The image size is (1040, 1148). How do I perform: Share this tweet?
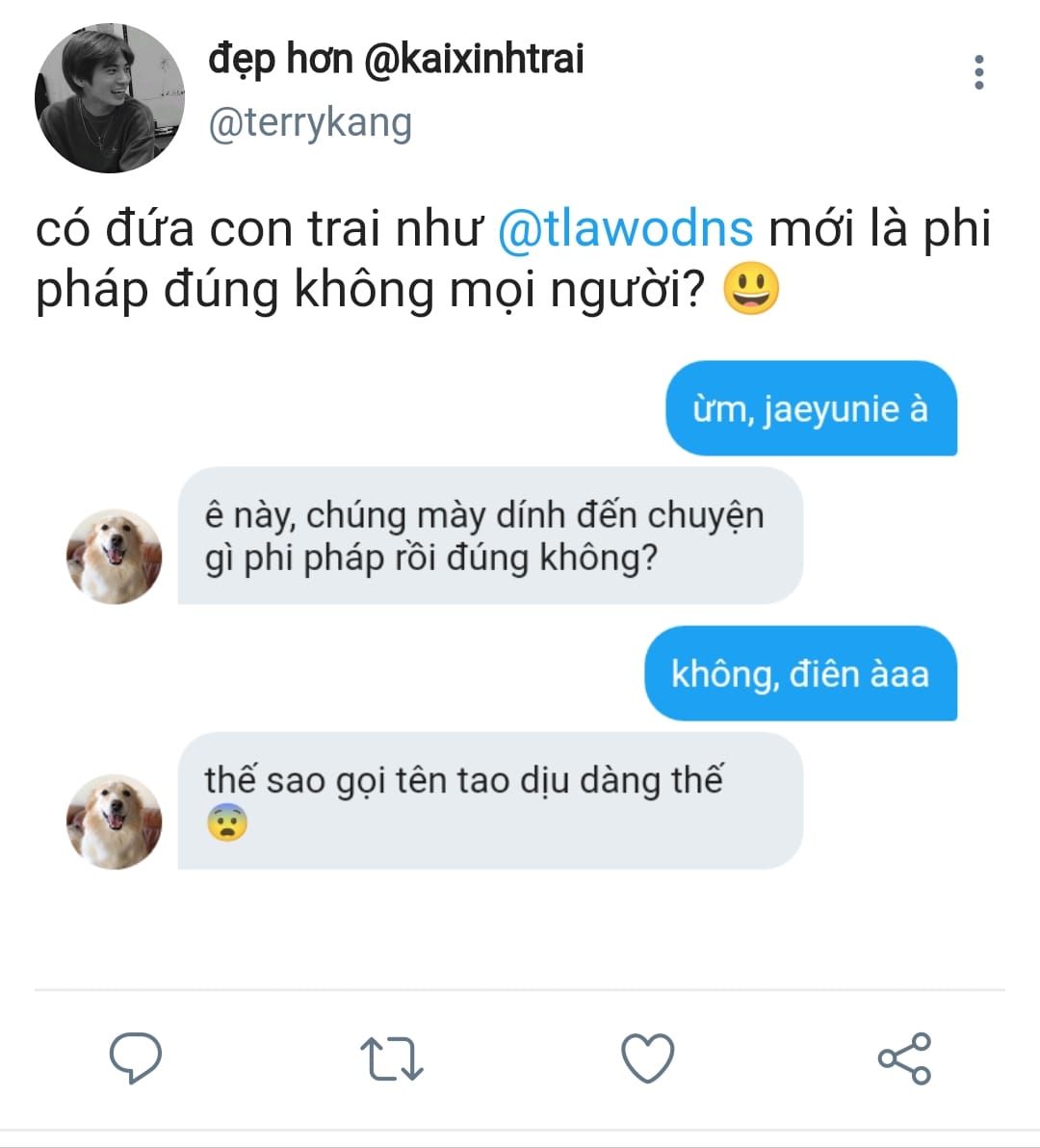tap(904, 1057)
